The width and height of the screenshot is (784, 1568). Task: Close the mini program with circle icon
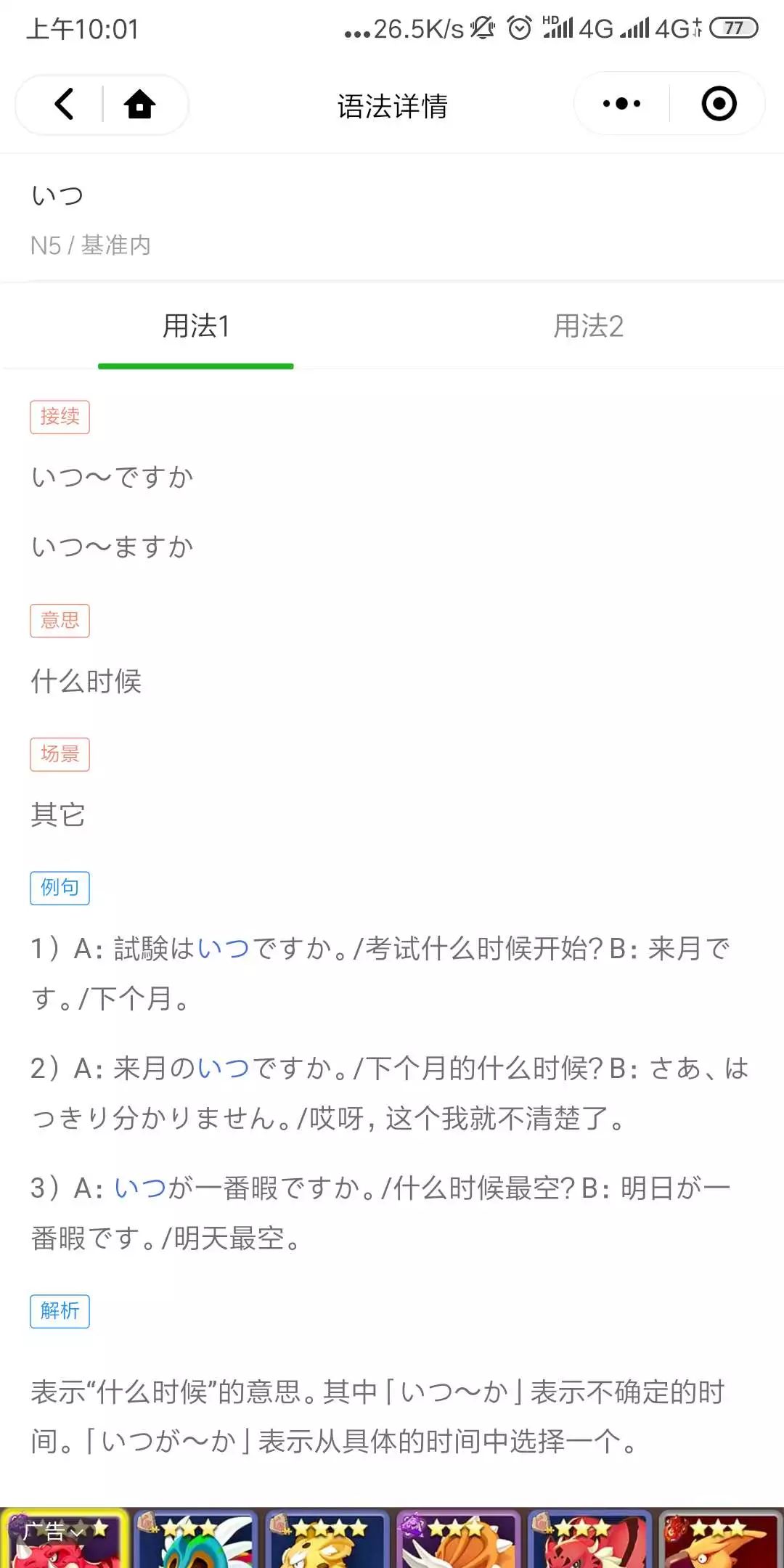(719, 104)
